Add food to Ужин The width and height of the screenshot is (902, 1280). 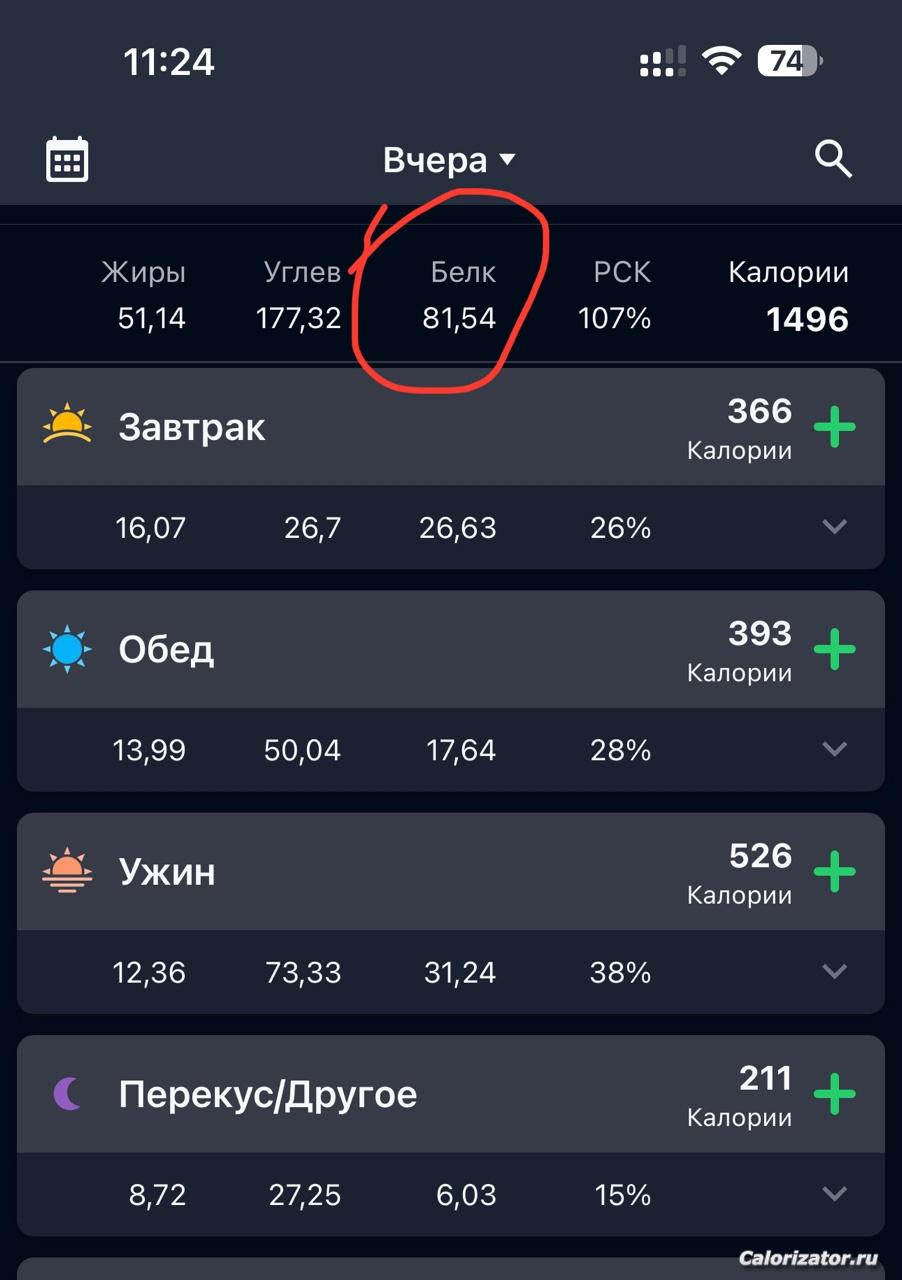834,872
